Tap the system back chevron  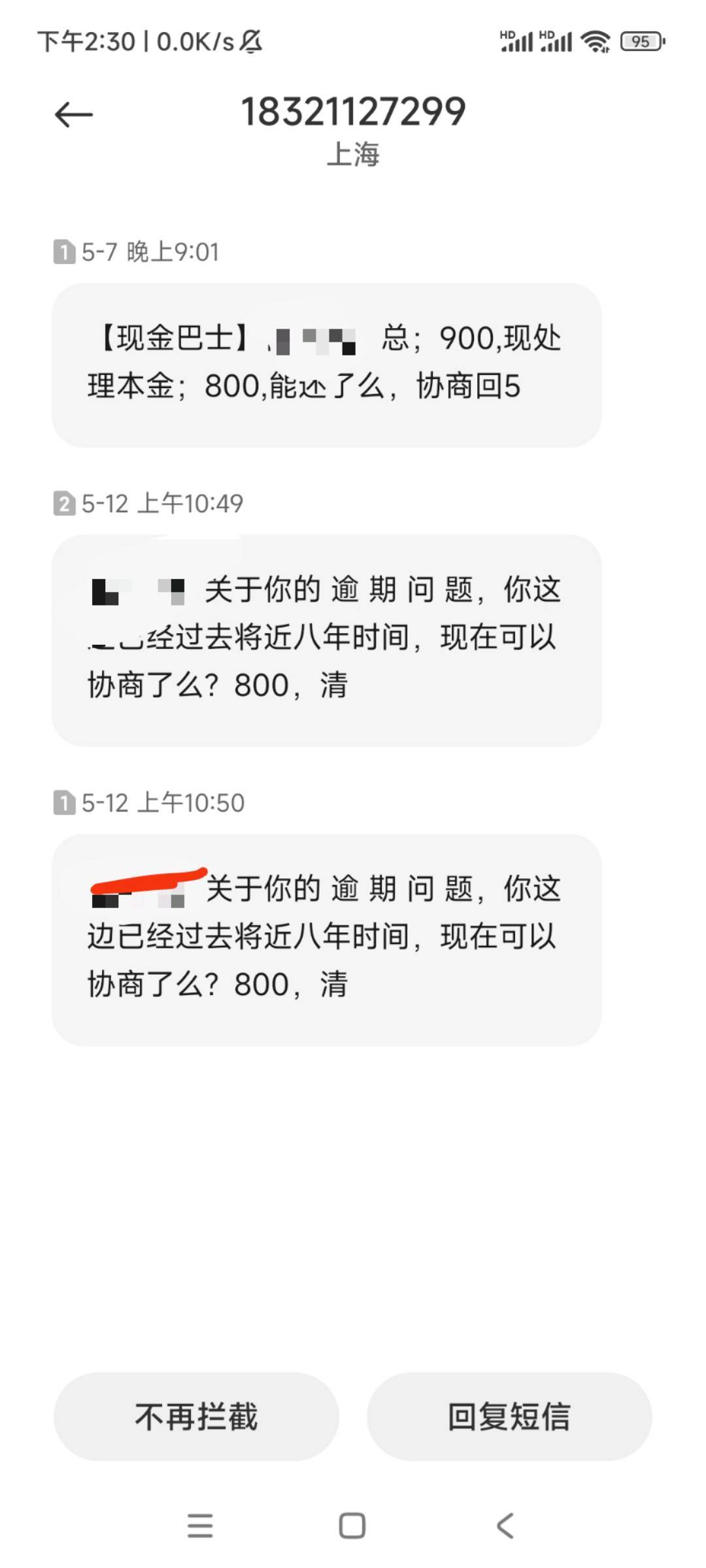pyautogui.click(x=505, y=1526)
